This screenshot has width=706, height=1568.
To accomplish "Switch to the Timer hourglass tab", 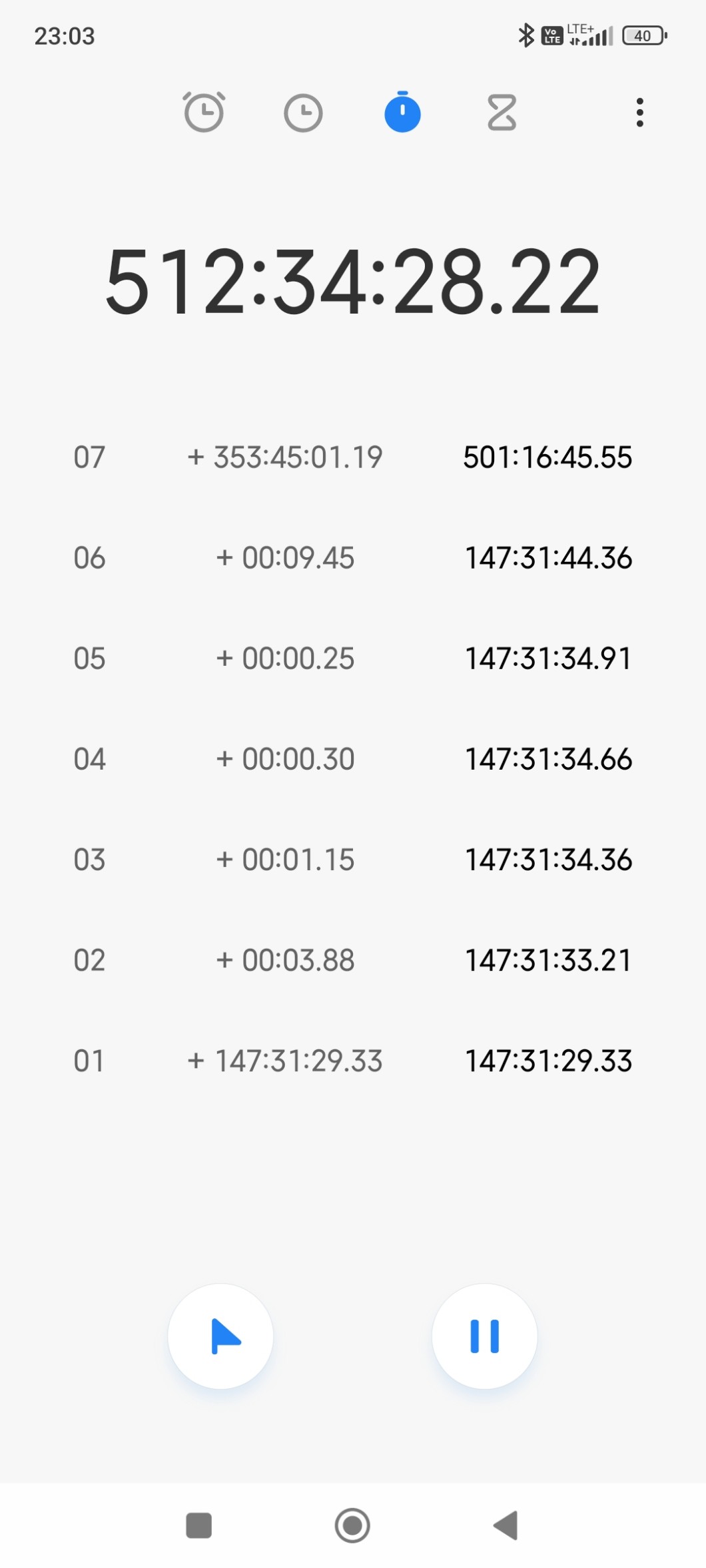I will (502, 113).
